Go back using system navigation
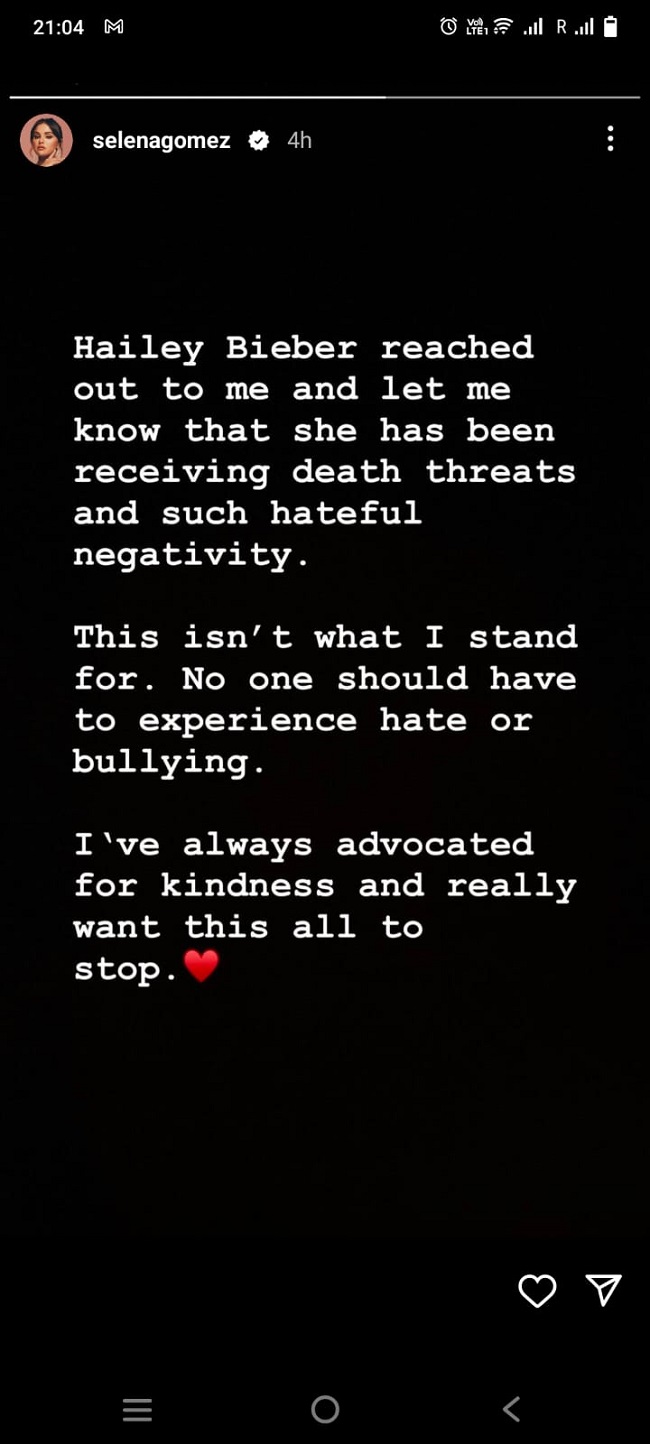The image size is (650, 1444). 511,1410
